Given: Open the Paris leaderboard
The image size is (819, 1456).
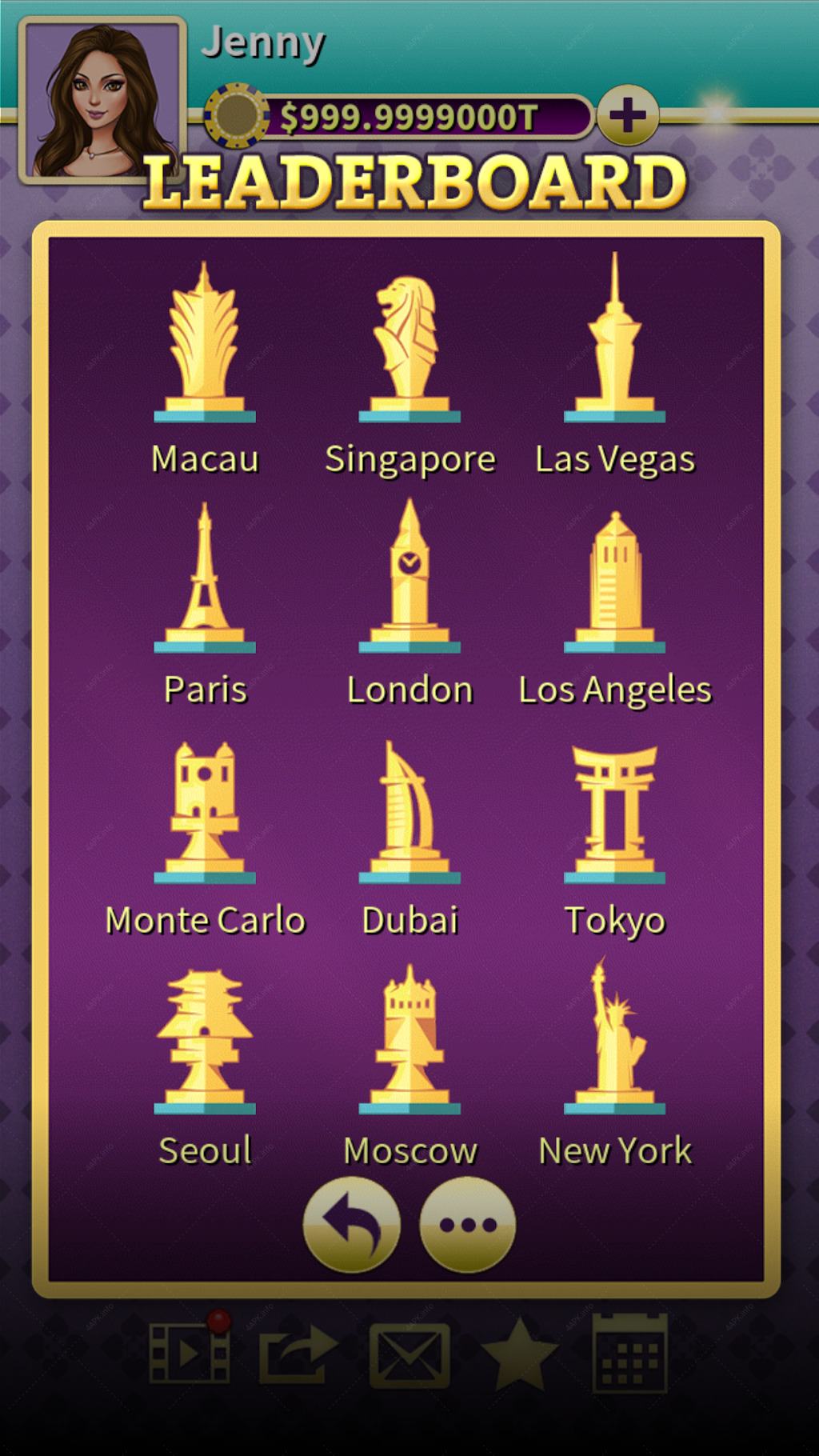Looking at the screenshot, I should click(205, 604).
